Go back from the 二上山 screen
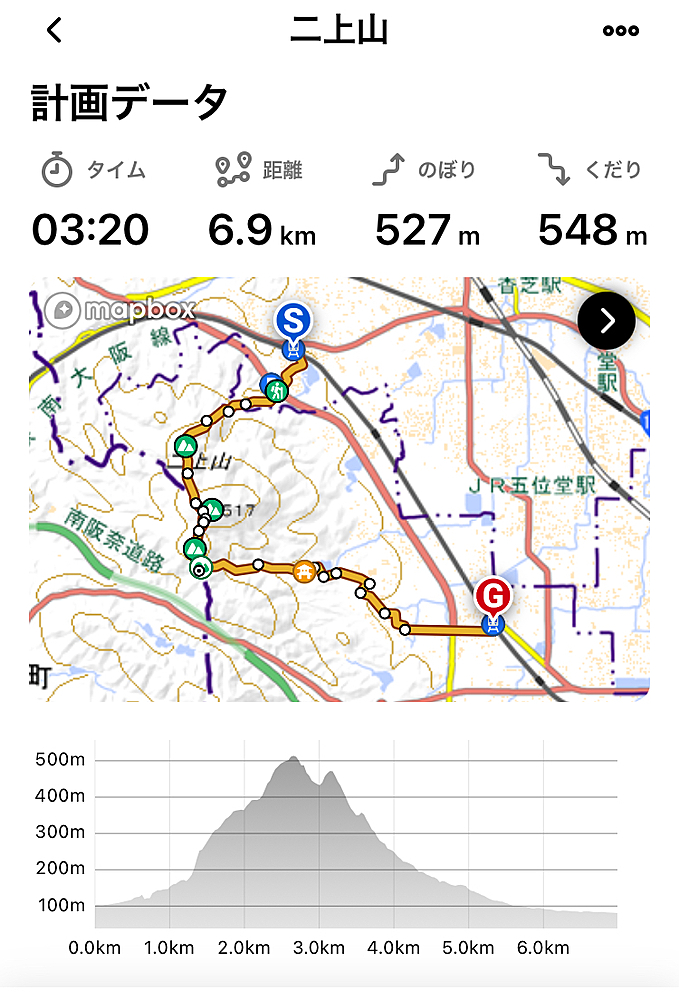This screenshot has height=1000, width=679. (54, 31)
